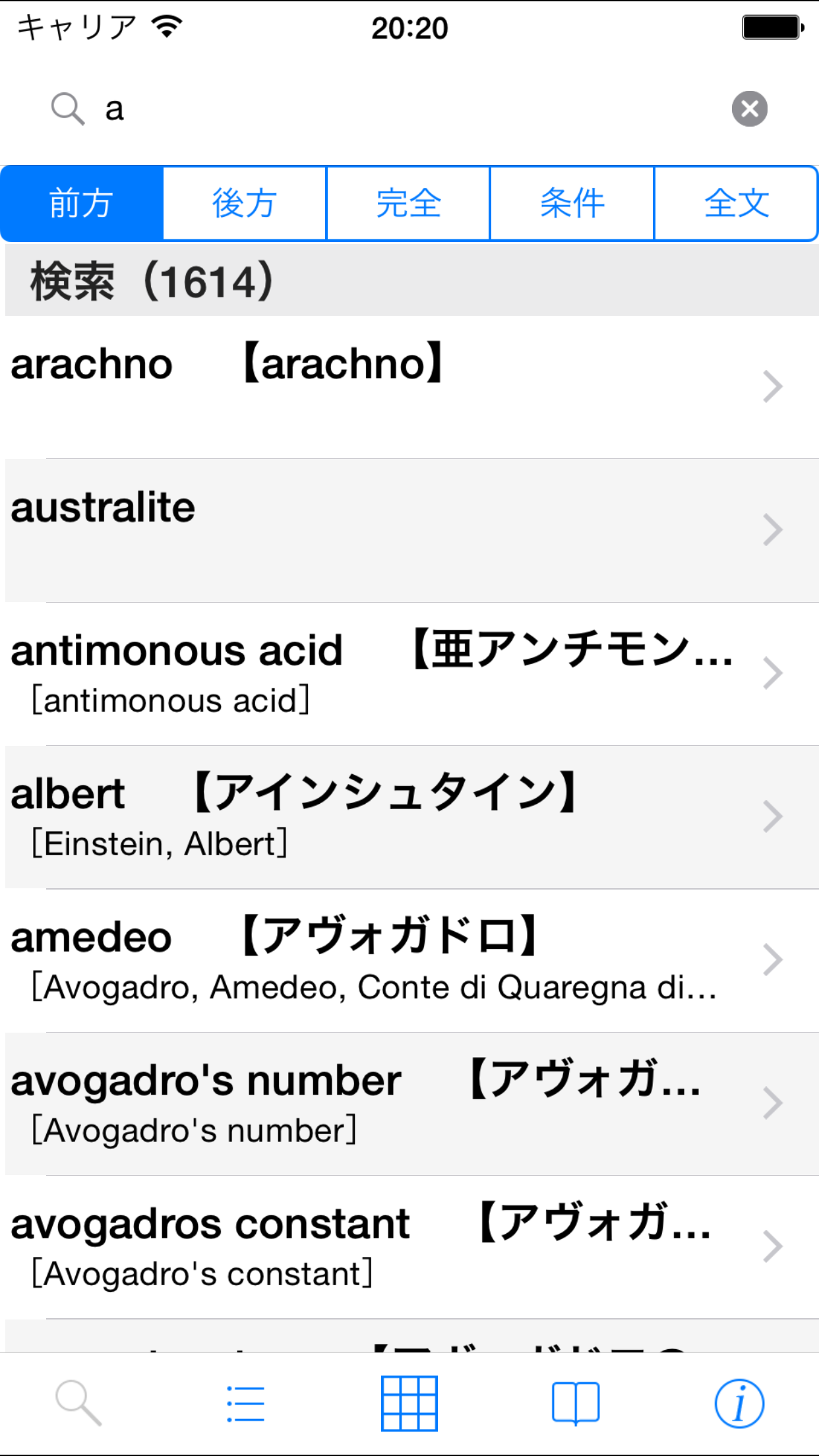Open the info tab

739,1403
